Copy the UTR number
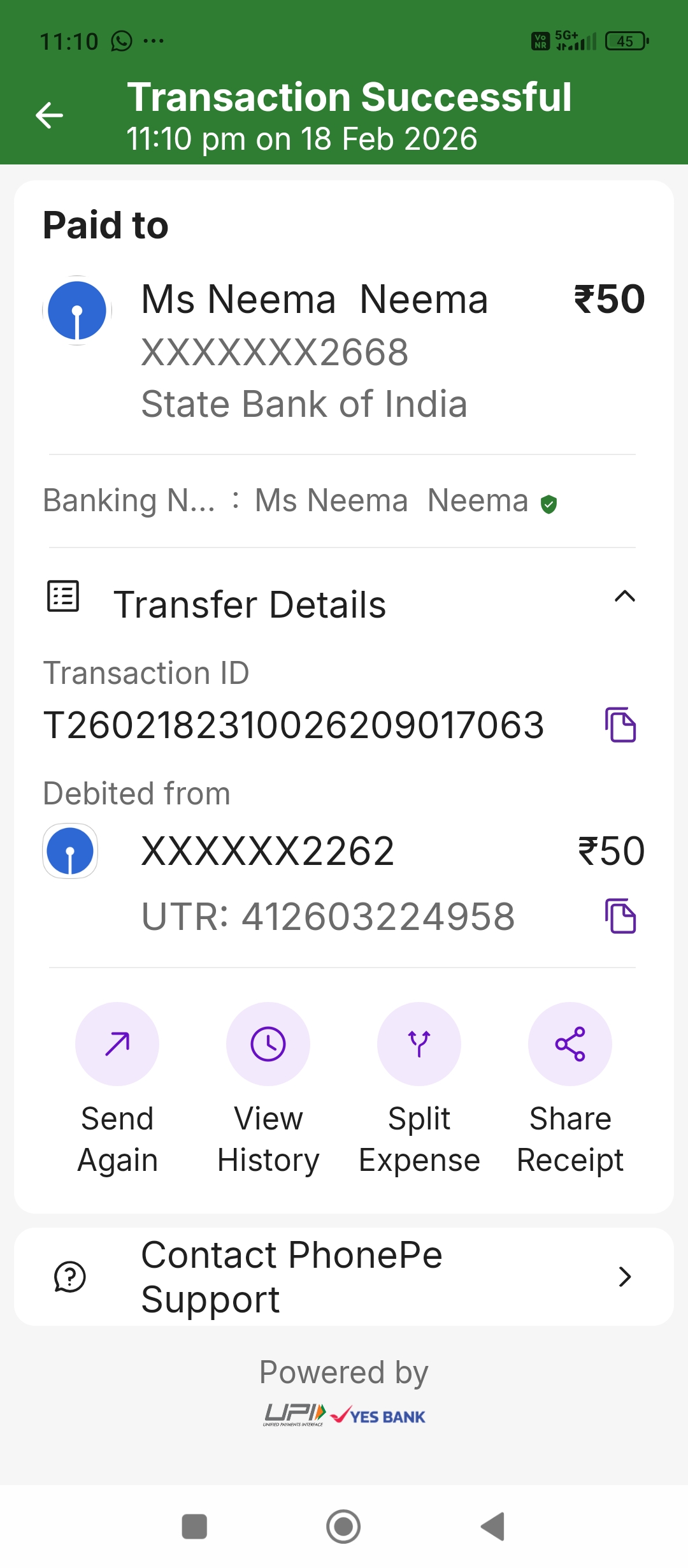The image size is (688, 1568). click(x=620, y=916)
